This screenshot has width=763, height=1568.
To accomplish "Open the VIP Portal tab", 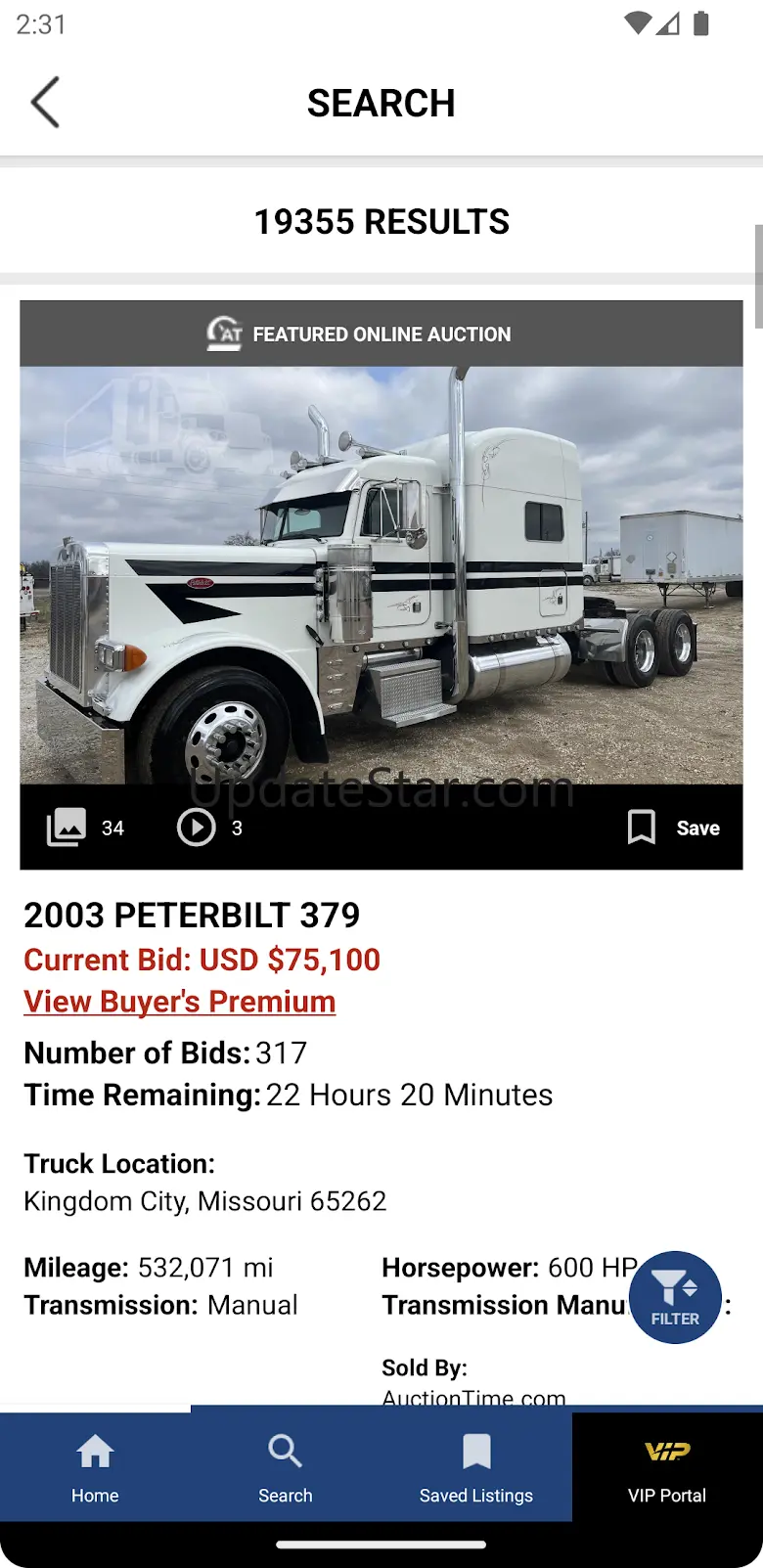I will point(667,1466).
